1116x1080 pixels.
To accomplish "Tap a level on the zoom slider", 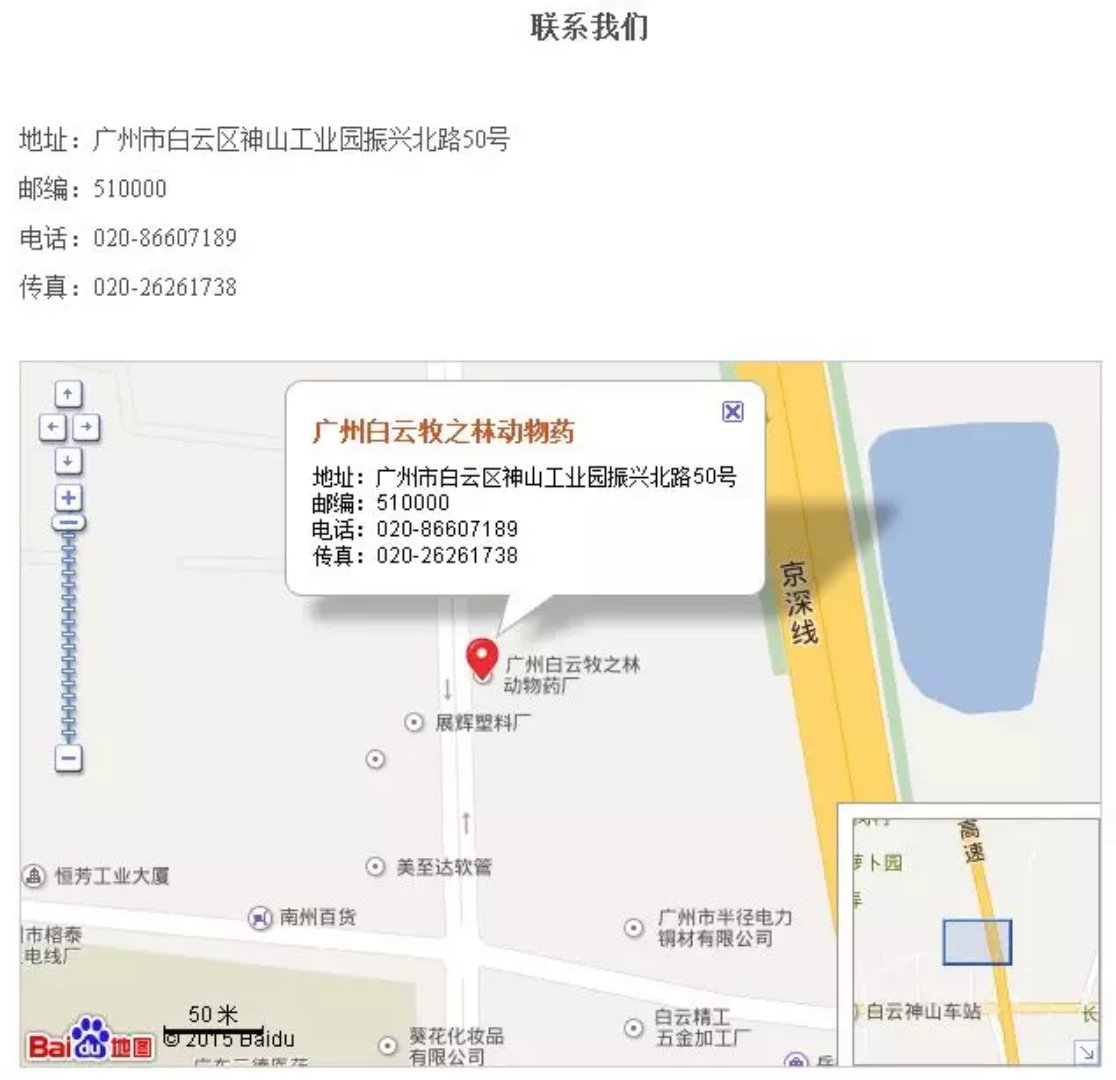I will [x=68, y=640].
